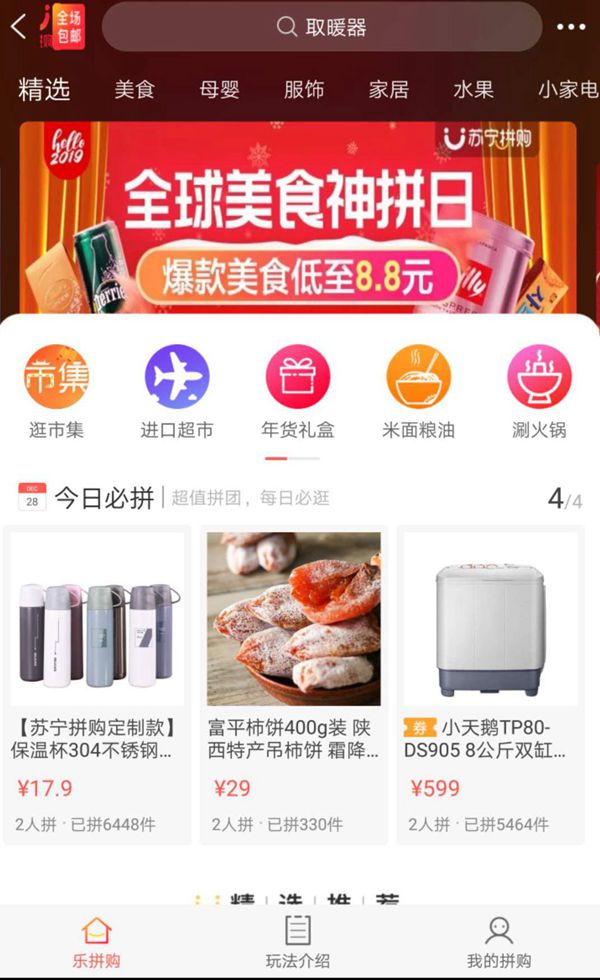Open the search box showing 取暖器
600x980 pixels.
[x=322, y=27]
